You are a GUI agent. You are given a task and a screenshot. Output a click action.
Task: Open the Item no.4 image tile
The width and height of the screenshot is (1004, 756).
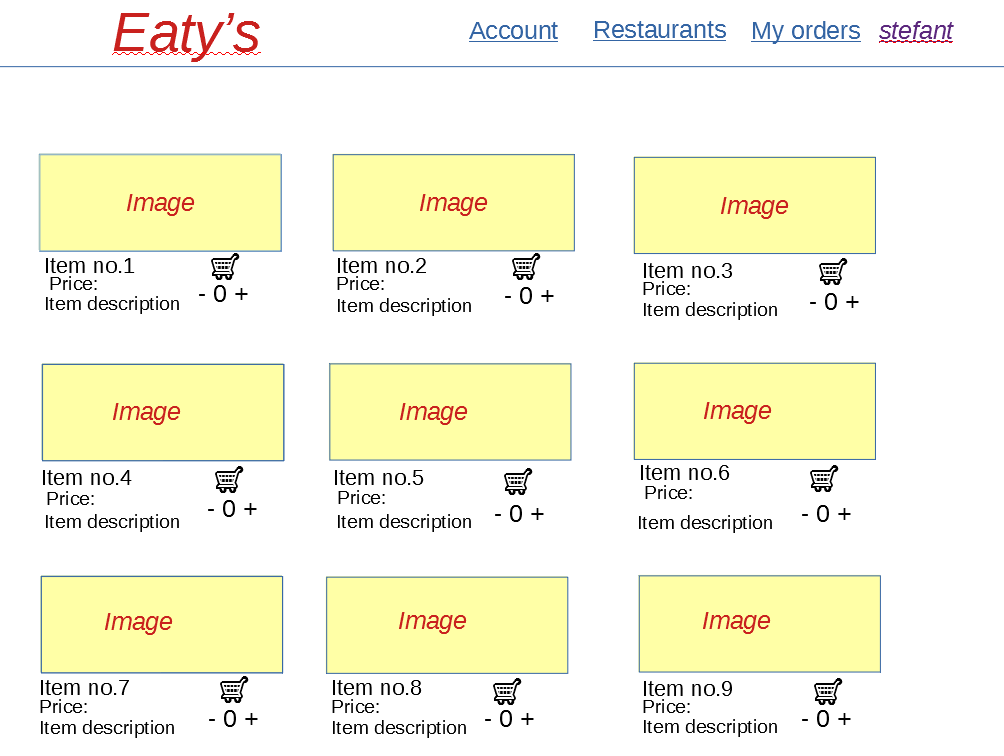pos(163,412)
